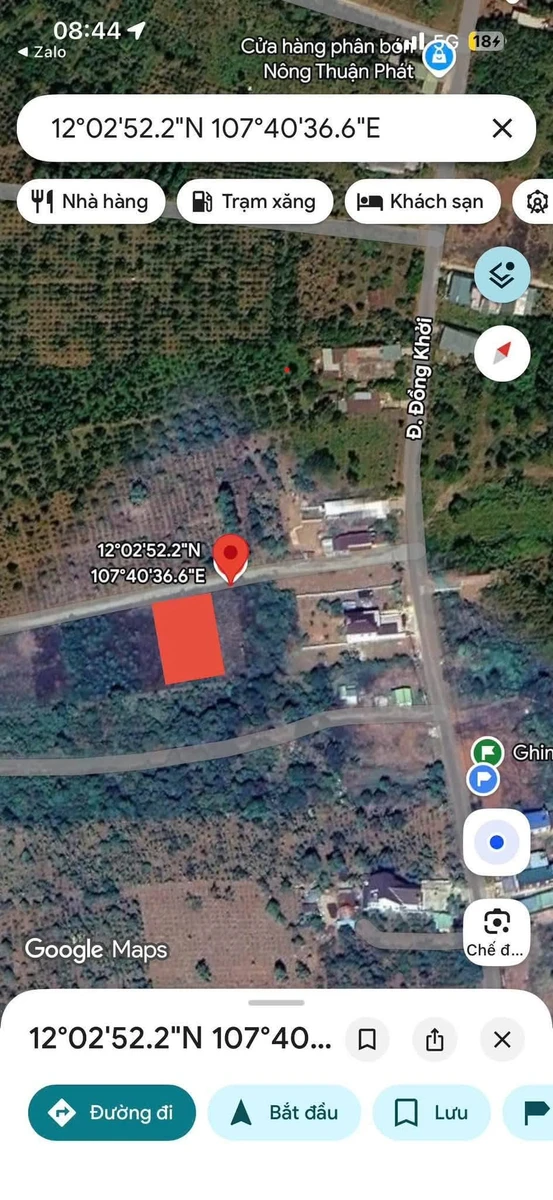
Task: Clear the coordinates in the search box
Action: click(x=502, y=128)
